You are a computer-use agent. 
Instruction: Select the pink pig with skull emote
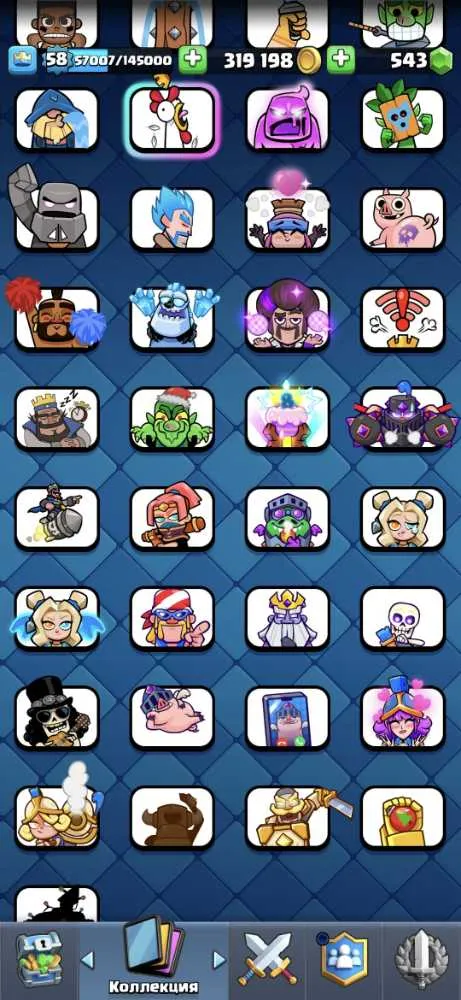point(403,219)
